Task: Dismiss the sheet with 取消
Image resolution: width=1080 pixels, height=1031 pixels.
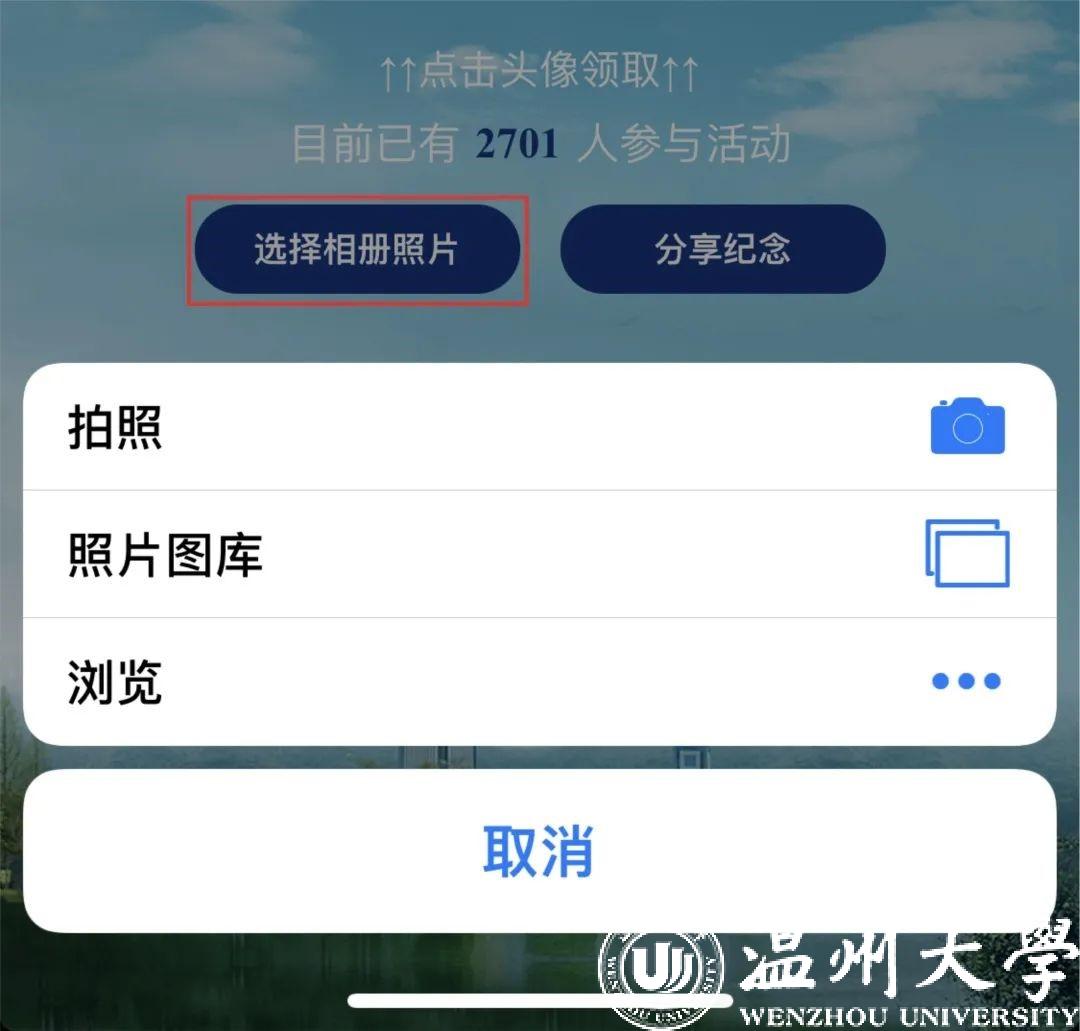Action: click(538, 851)
